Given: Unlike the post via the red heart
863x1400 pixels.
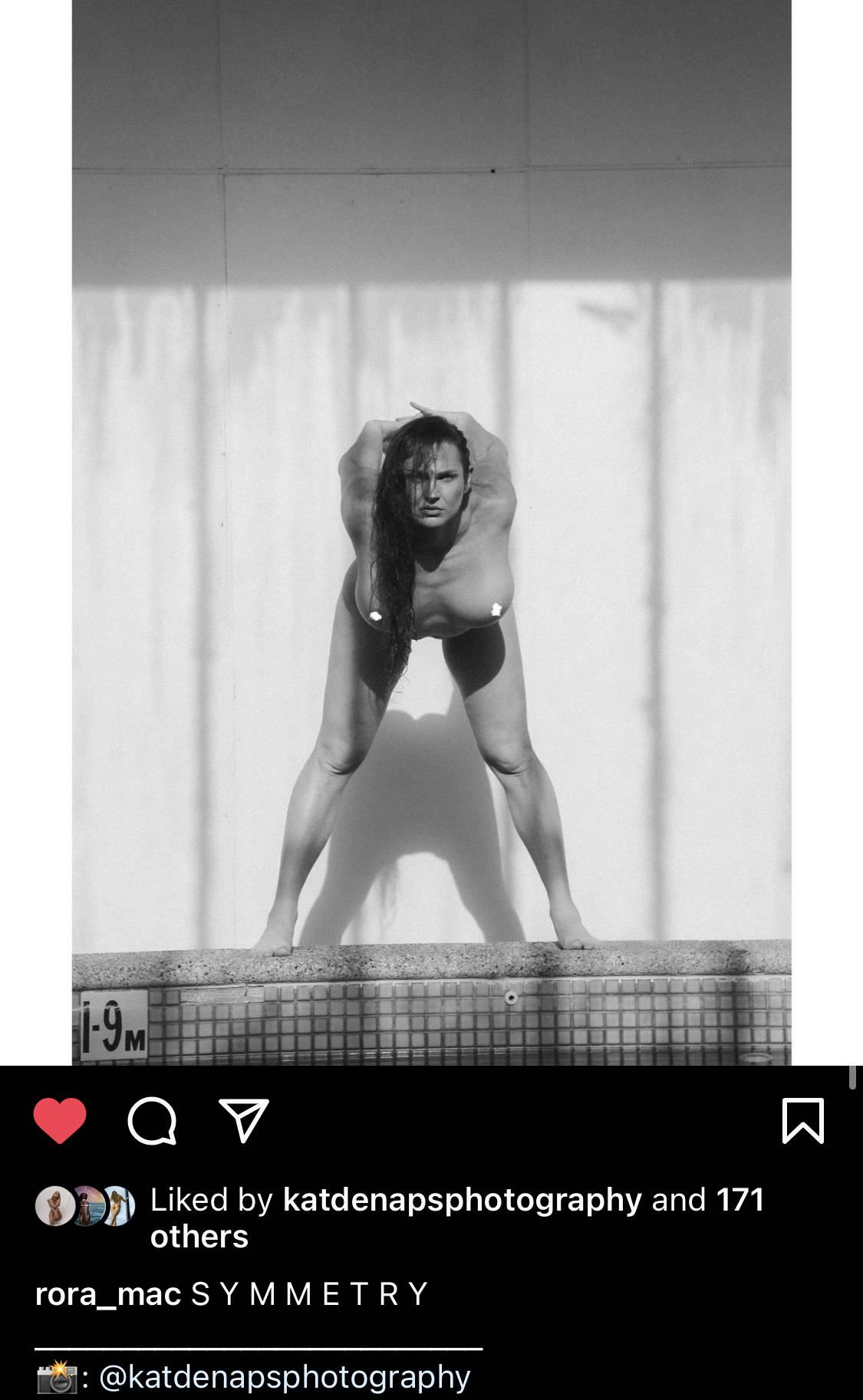Looking at the screenshot, I should [60, 1121].
